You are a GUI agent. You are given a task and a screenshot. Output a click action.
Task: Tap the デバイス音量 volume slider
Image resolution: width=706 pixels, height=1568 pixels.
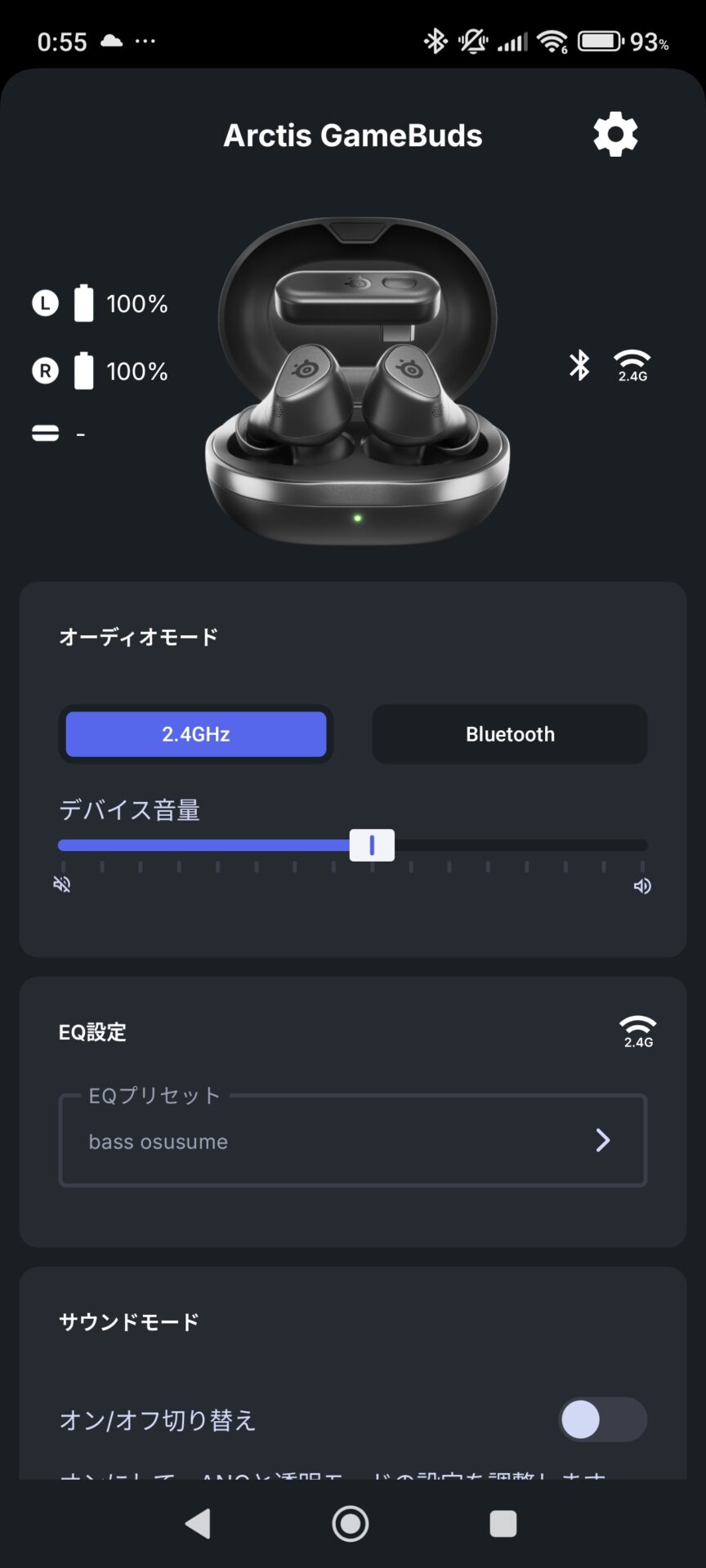(372, 845)
